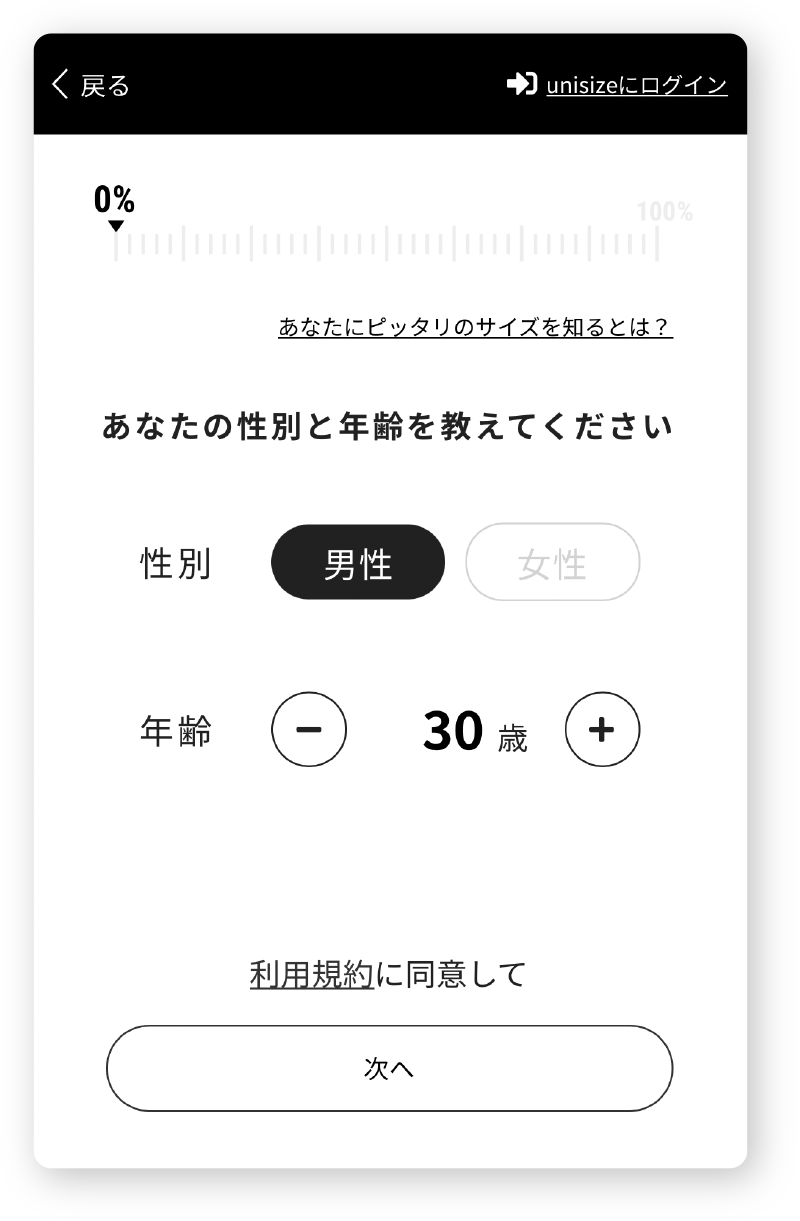Decrease age with the minus button
This screenshot has width=800, height=1221.
[x=309, y=730]
